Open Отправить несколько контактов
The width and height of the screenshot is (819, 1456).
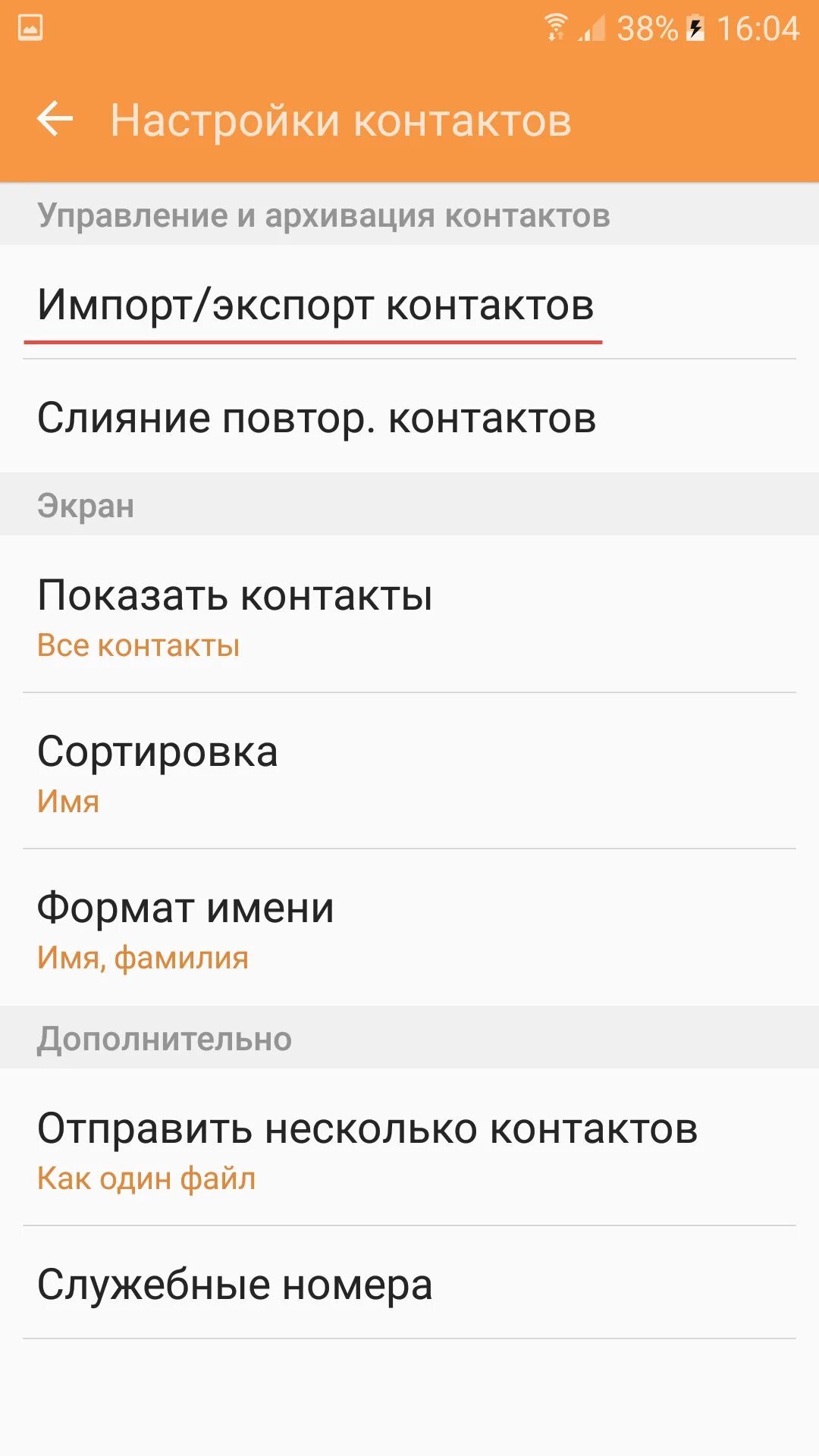click(409, 1147)
